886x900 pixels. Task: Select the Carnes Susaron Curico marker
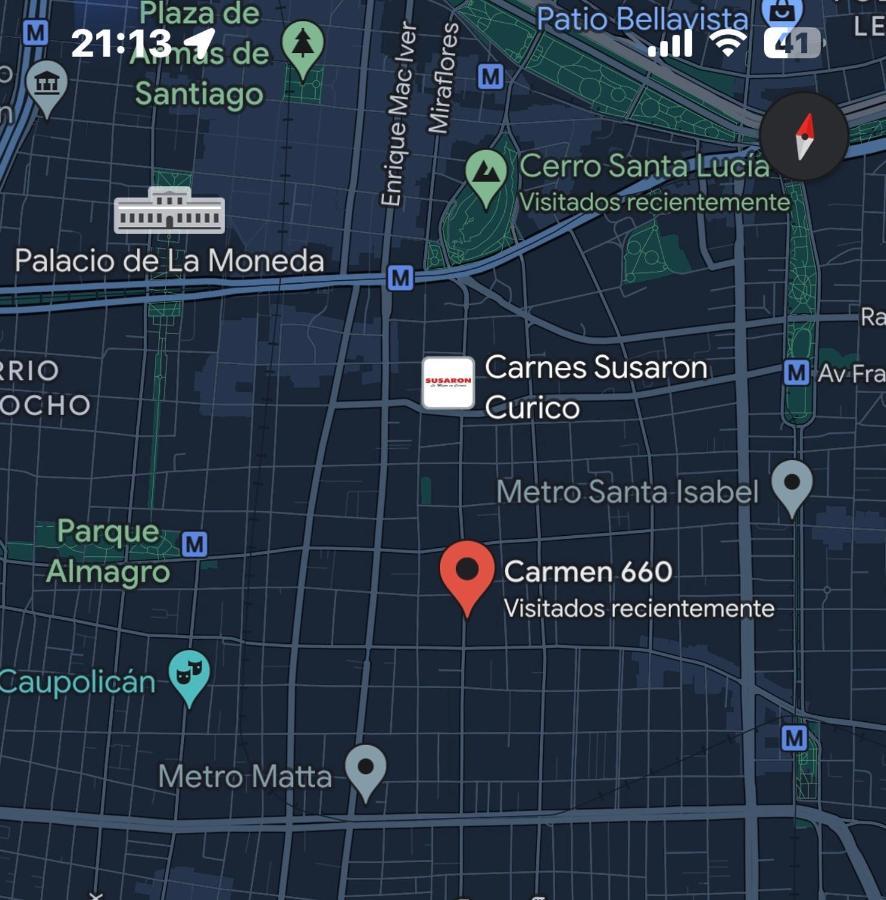tap(448, 382)
